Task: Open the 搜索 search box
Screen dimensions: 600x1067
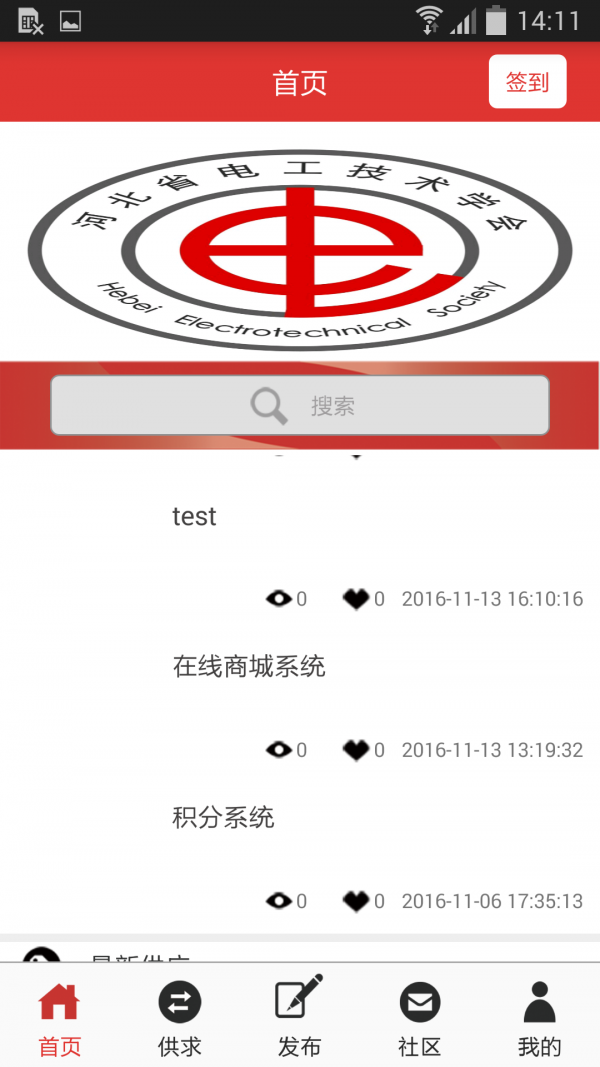Action: click(x=300, y=405)
